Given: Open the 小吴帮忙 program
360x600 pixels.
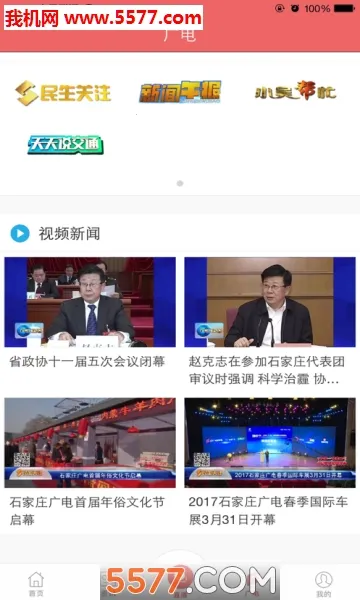Looking at the screenshot, I should (295, 91).
